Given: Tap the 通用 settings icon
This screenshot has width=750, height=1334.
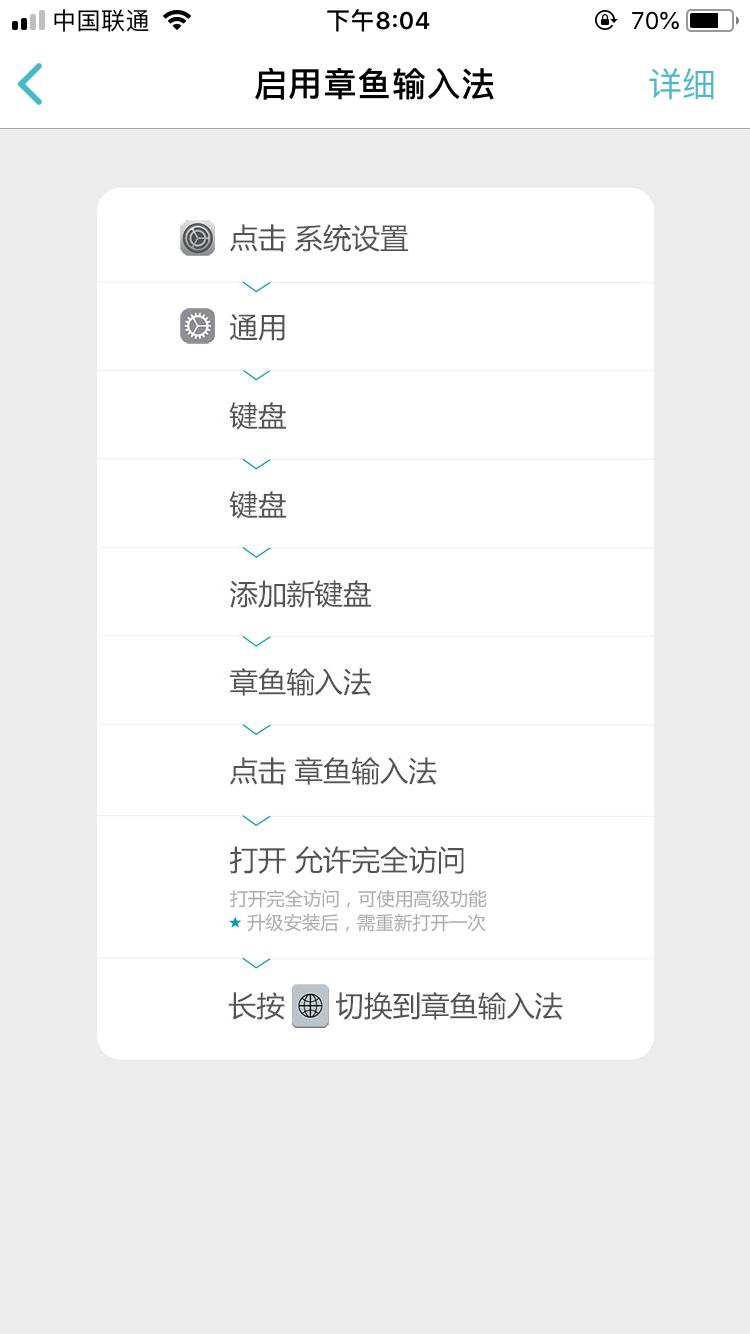Looking at the screenshot, I should coord(197,326).
